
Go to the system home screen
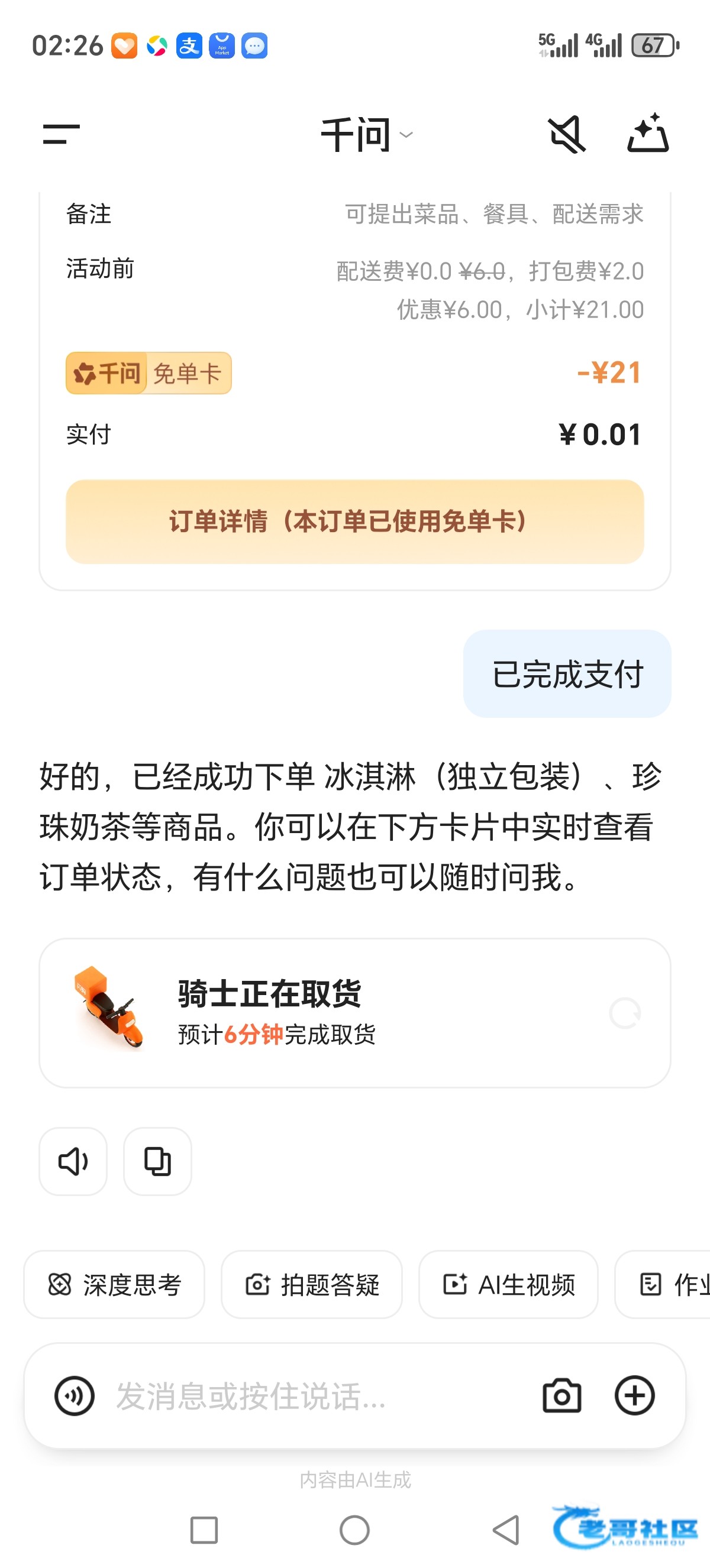click(354, 1530)
